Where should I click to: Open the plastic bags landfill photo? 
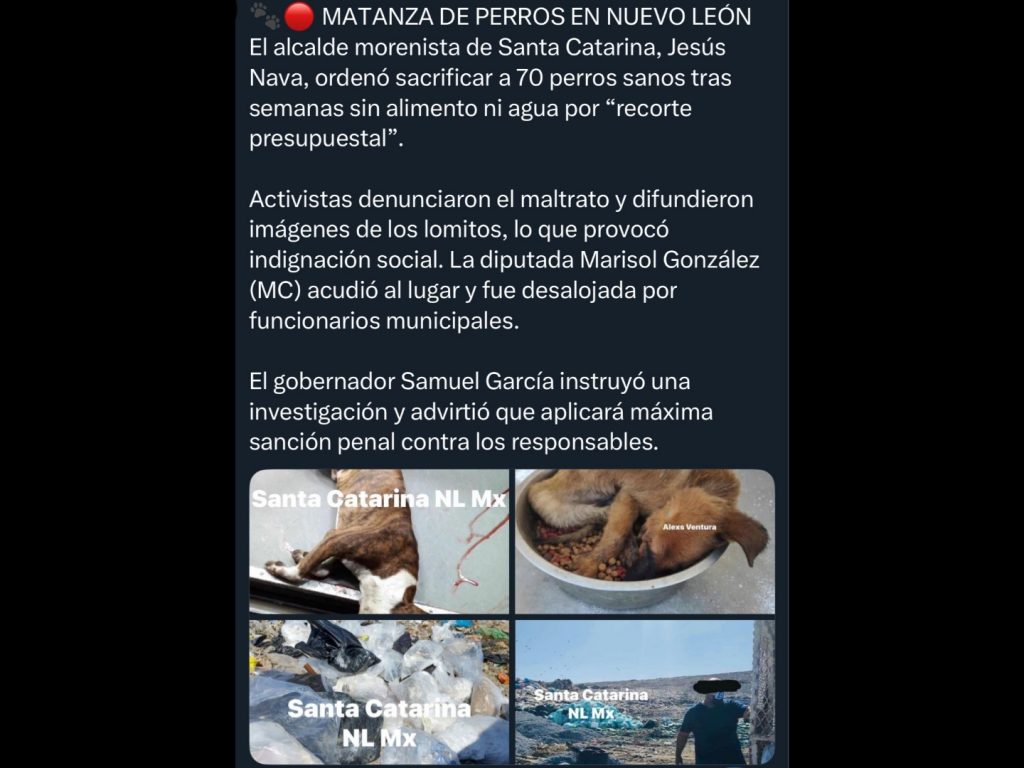point(379,692)
